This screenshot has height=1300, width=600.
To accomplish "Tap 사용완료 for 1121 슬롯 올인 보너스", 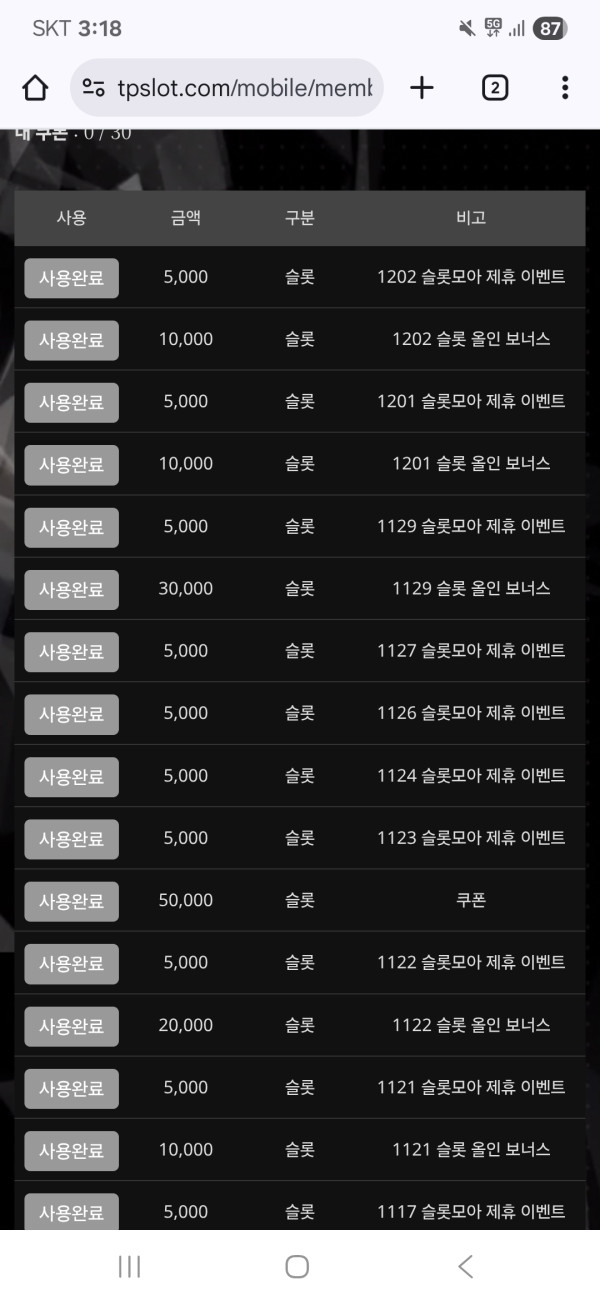I will [x=71, y=1150].
